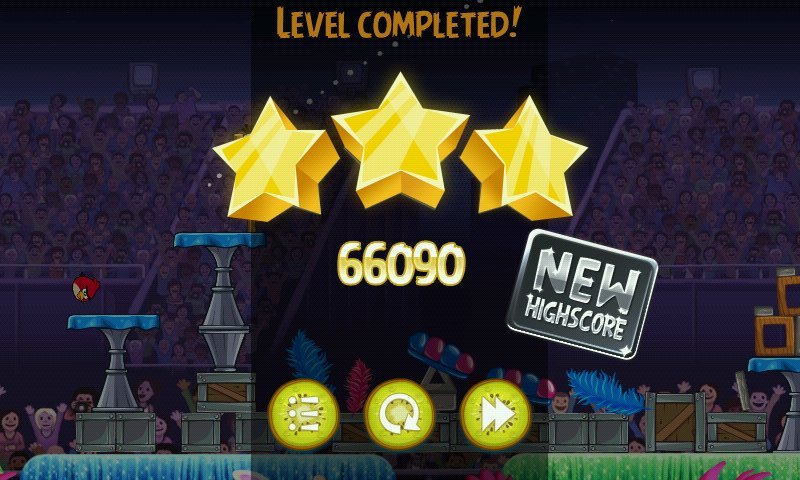800x480 pixels.
Task: Advance to the next level
Action: [494, 413]
